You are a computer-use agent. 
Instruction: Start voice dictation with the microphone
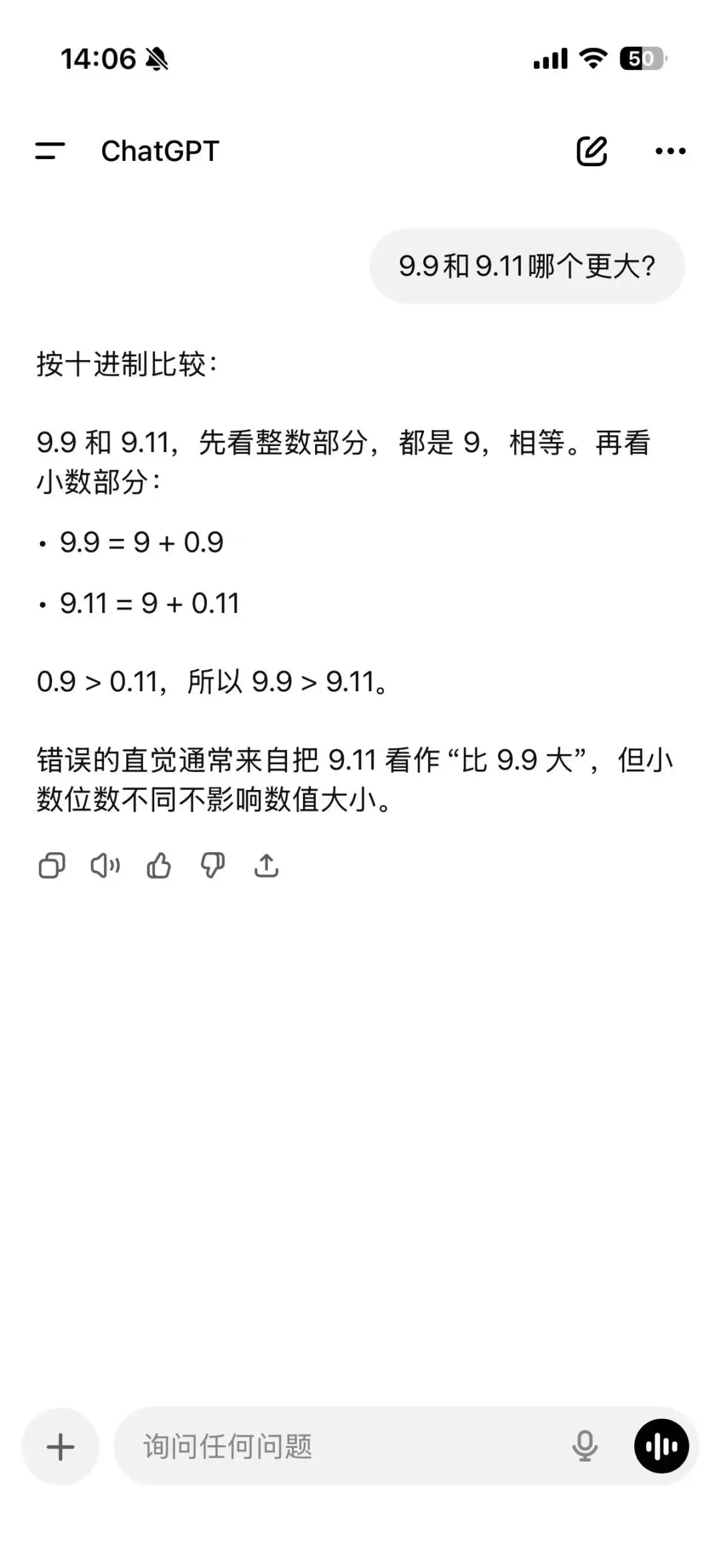tap(585, 1447)
